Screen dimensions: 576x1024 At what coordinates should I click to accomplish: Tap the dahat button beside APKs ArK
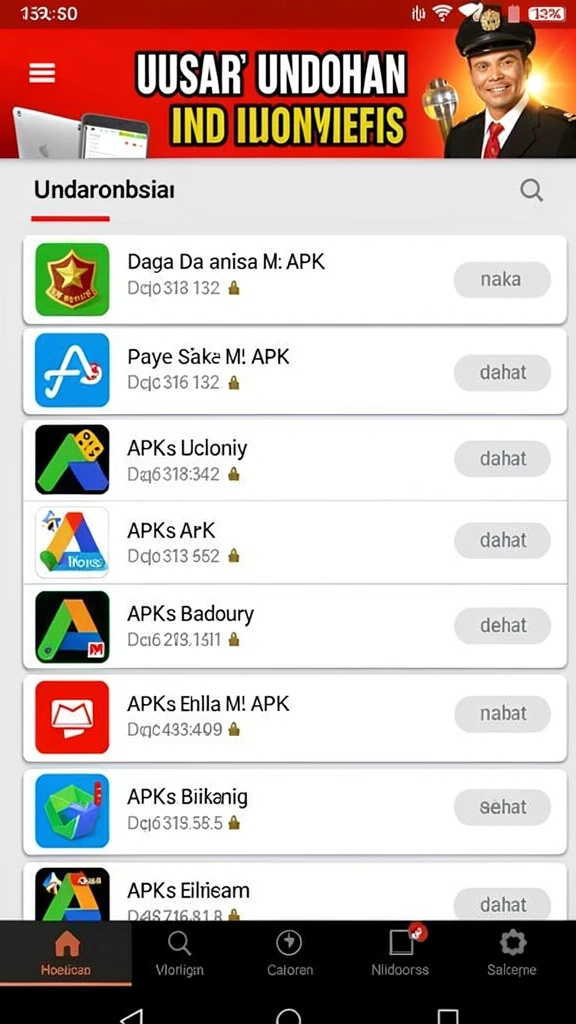502,540
